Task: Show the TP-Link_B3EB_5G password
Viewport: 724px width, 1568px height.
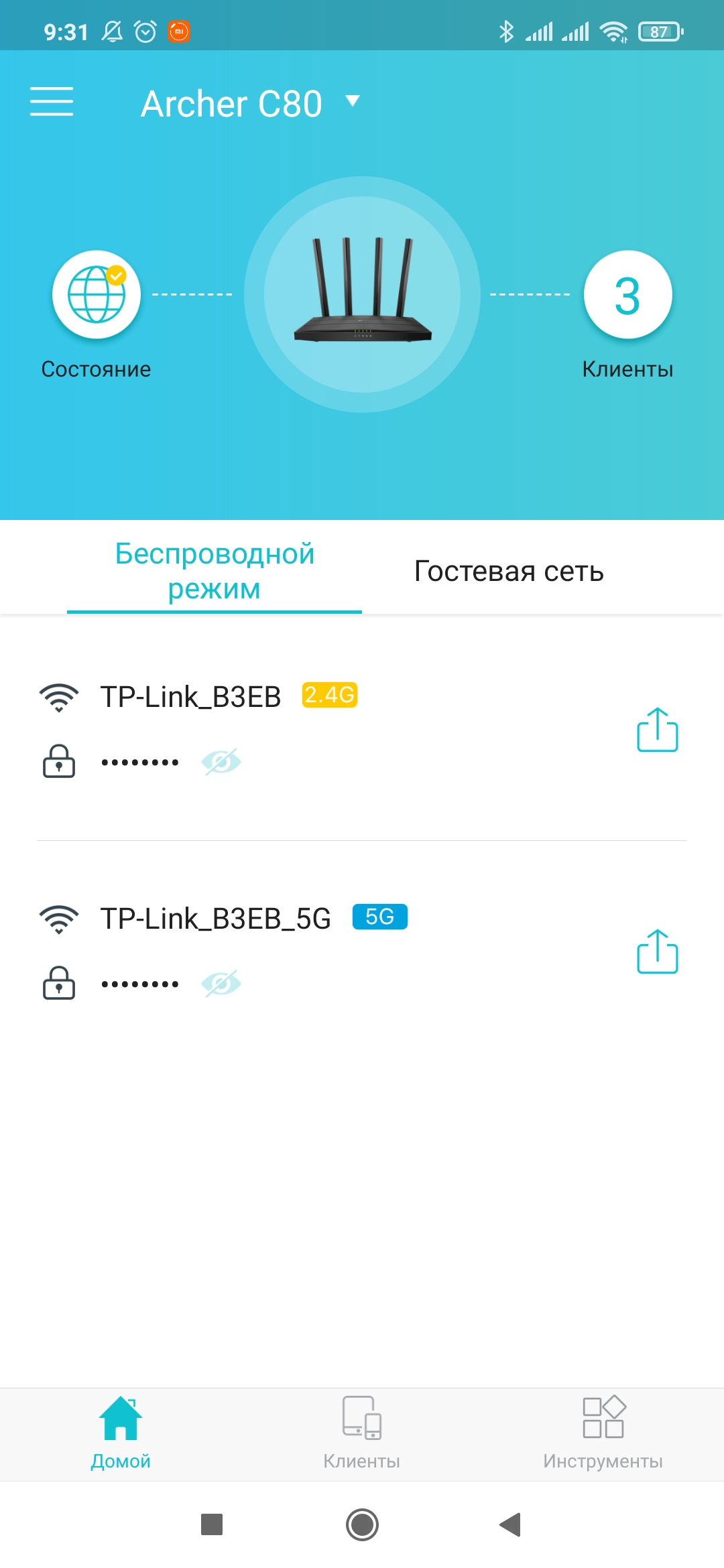Action: (221, 984)
